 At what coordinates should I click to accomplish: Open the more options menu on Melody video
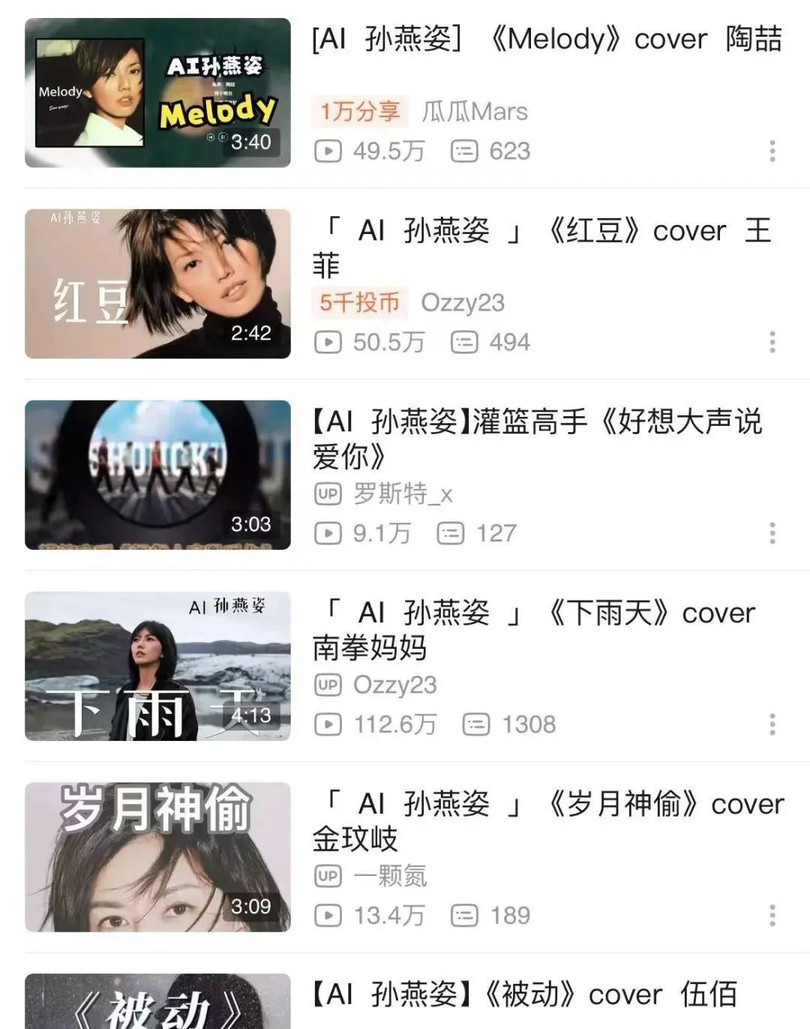(x=772, y=152)
